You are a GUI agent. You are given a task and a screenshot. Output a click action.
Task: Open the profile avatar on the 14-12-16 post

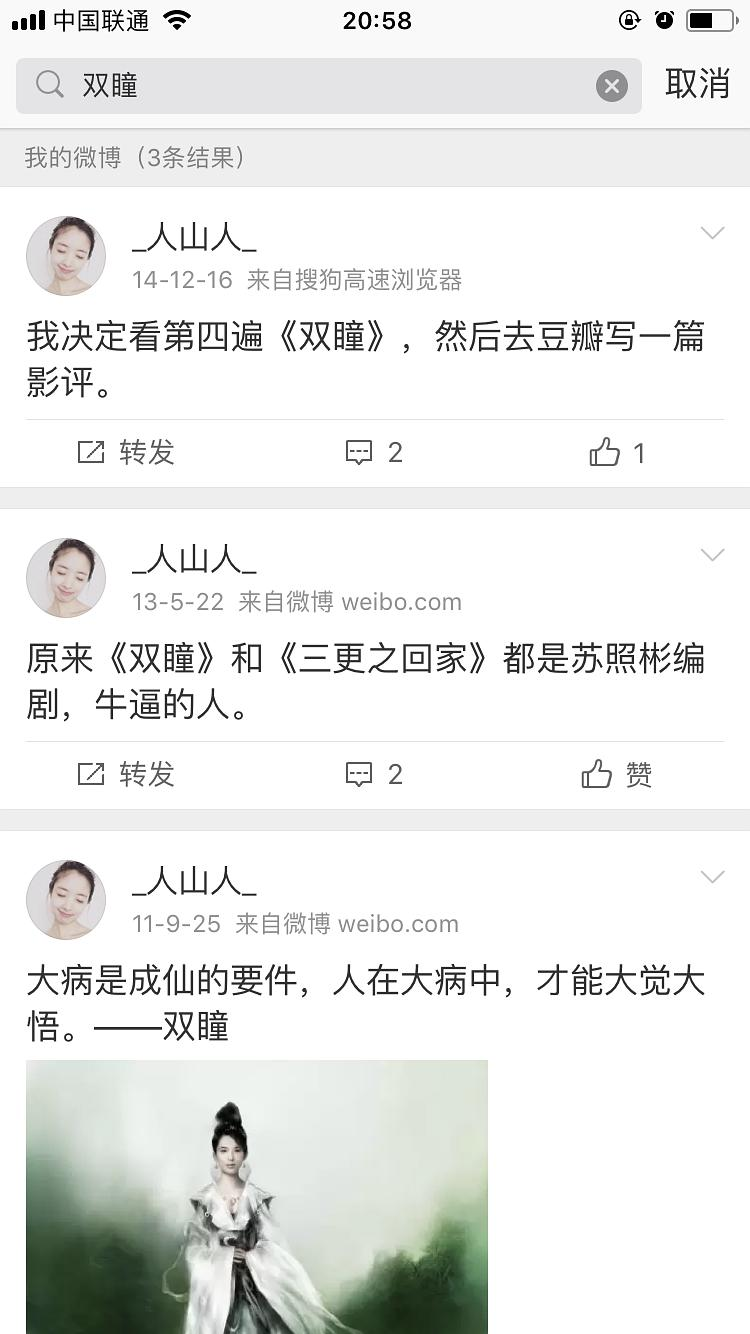66,256
